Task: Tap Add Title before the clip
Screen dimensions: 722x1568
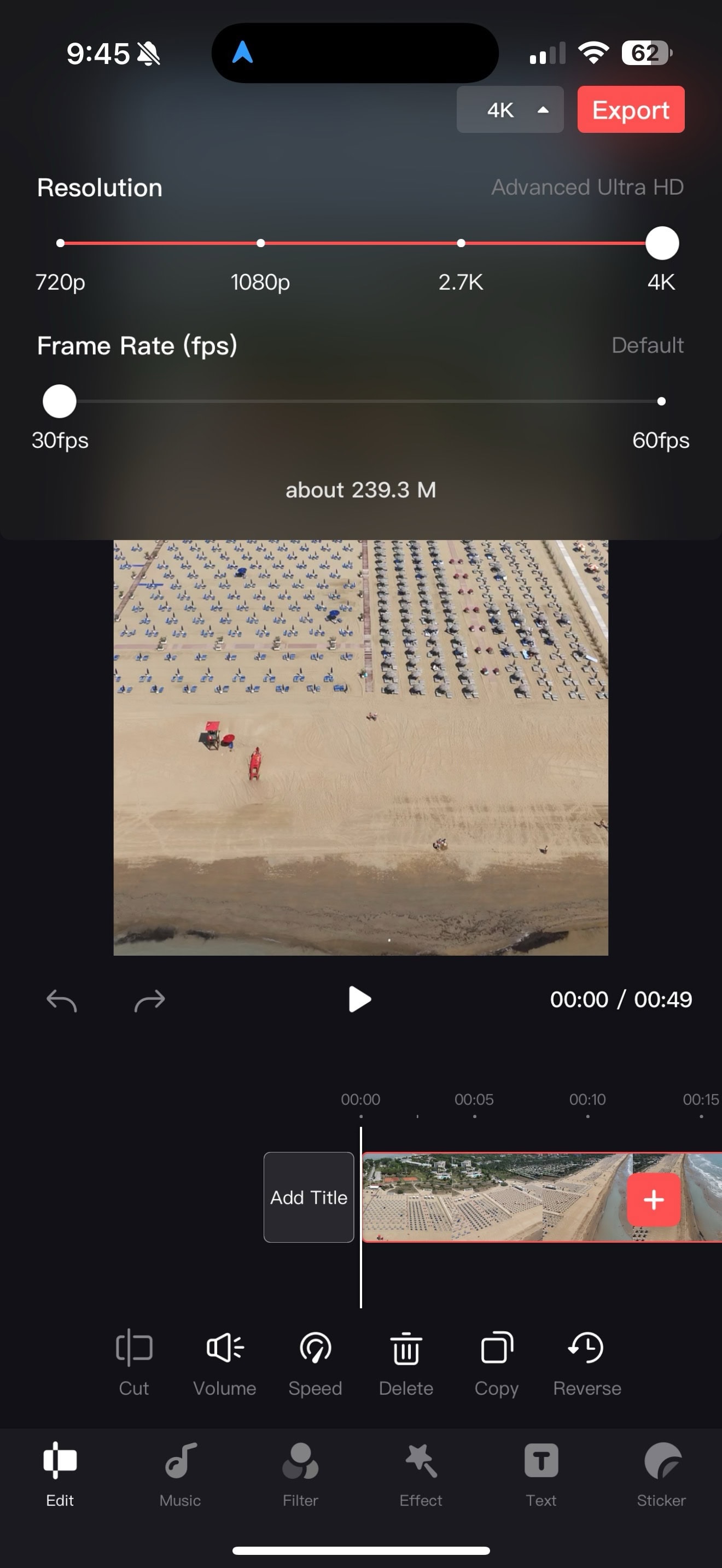Action: [308, 1197]
